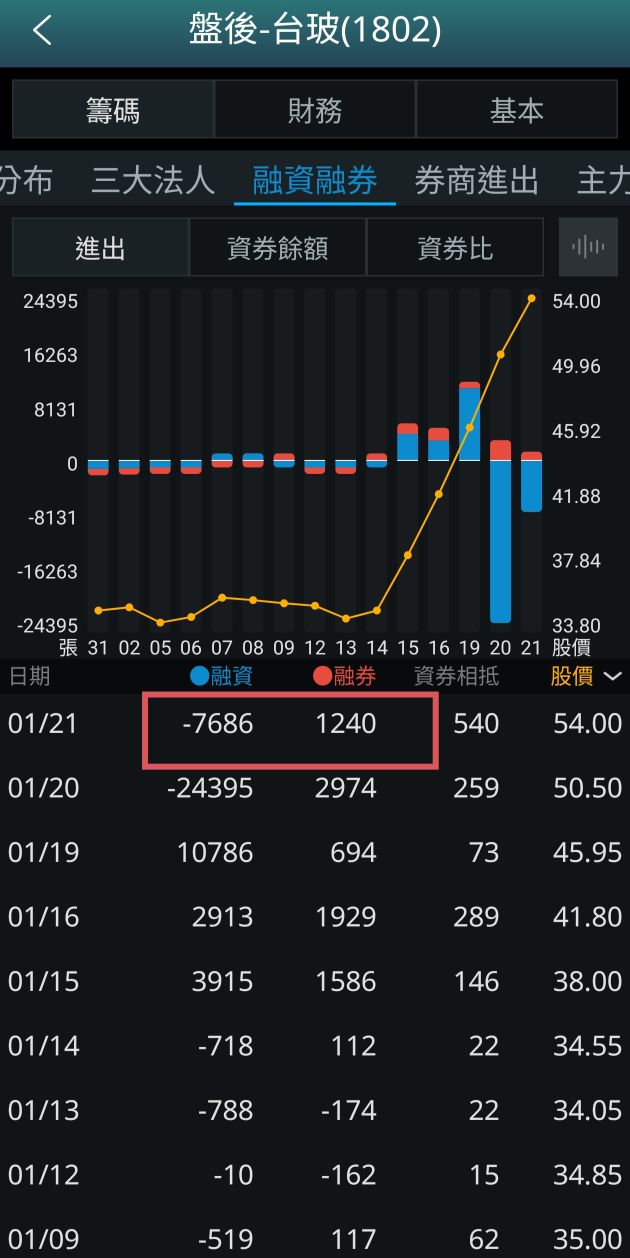
Task: Open the 三大法人 sub-tab
Action: tap(153, 181)
